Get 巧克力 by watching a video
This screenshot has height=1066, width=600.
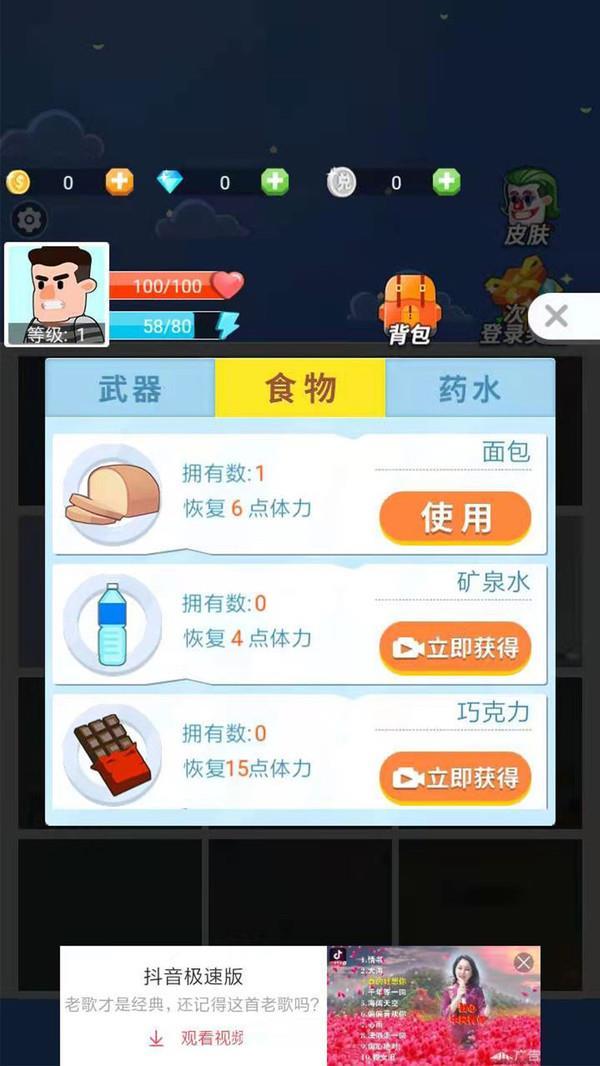[x=455, y=778]
